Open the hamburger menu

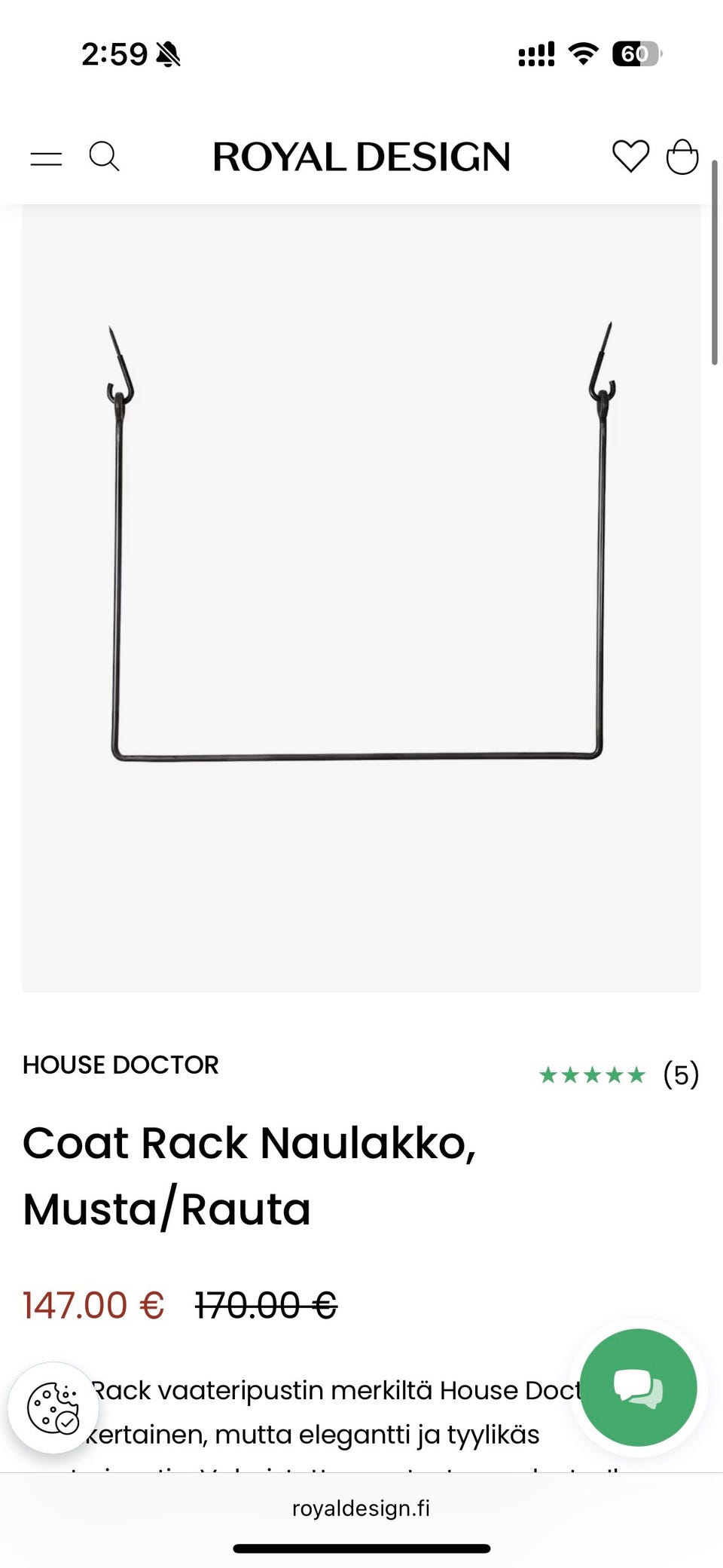46,157
